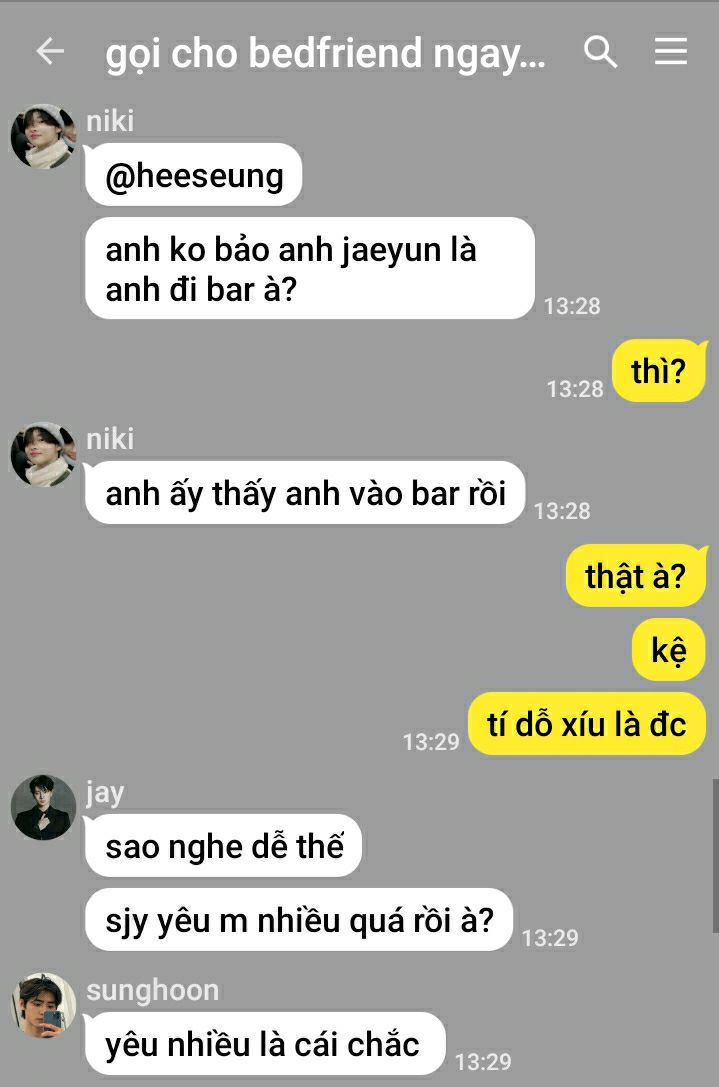Open niki's profile picture above @heeseung message
The image size is (719, 1087).
43,137
